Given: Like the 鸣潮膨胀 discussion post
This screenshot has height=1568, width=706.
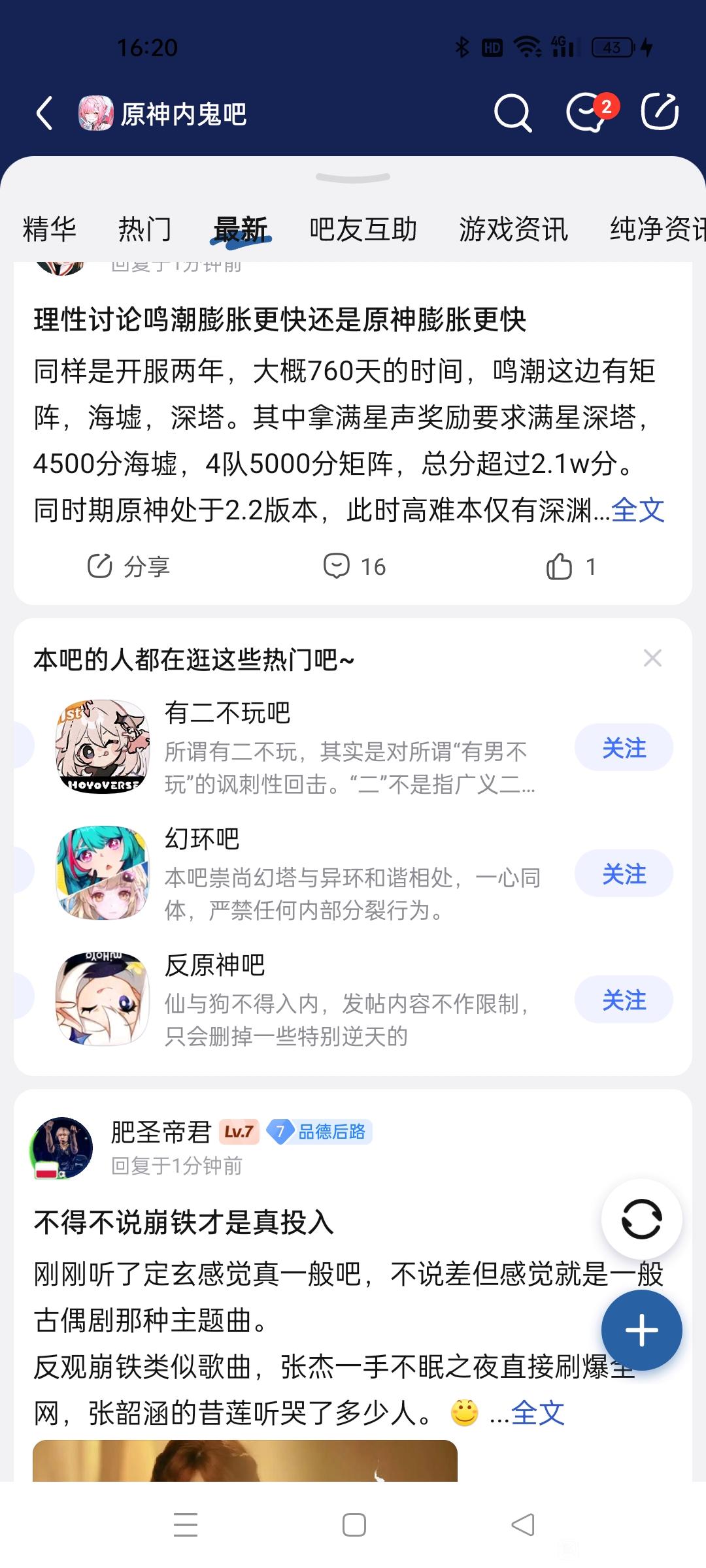Looking at the screenshot, I should 571,566.
